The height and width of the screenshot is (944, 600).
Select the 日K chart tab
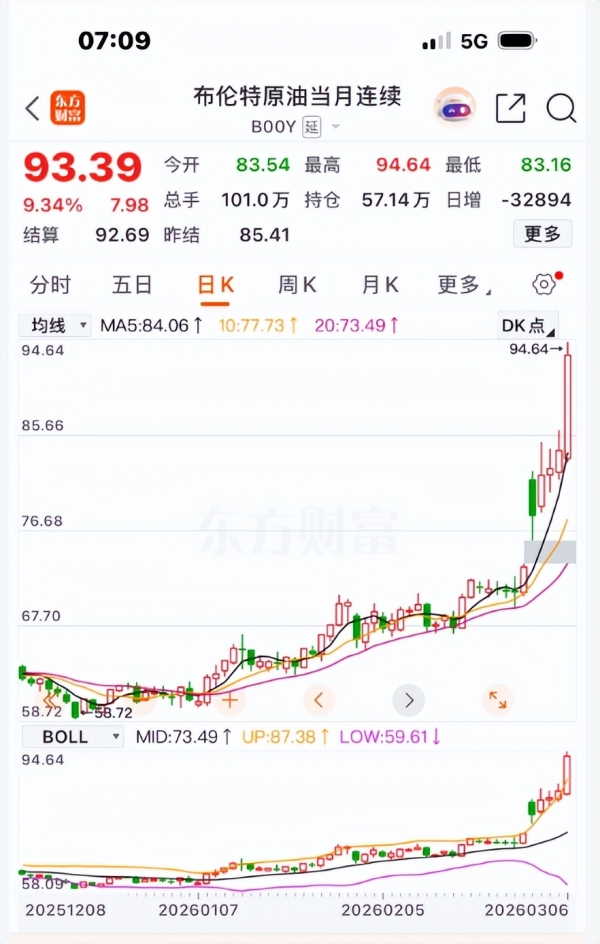215,285
